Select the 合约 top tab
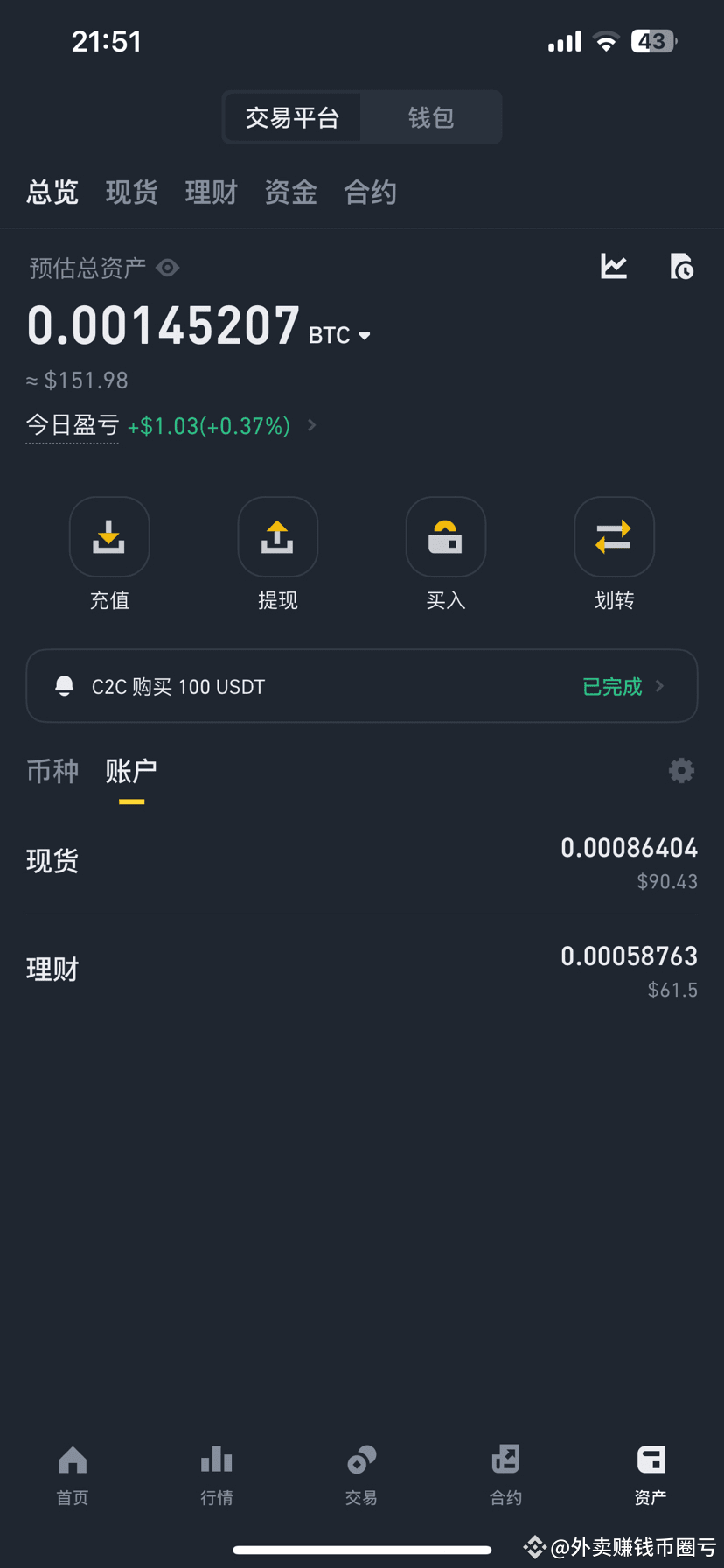Viewport: 724px width, 1568px height. click(x=370, y=192)
